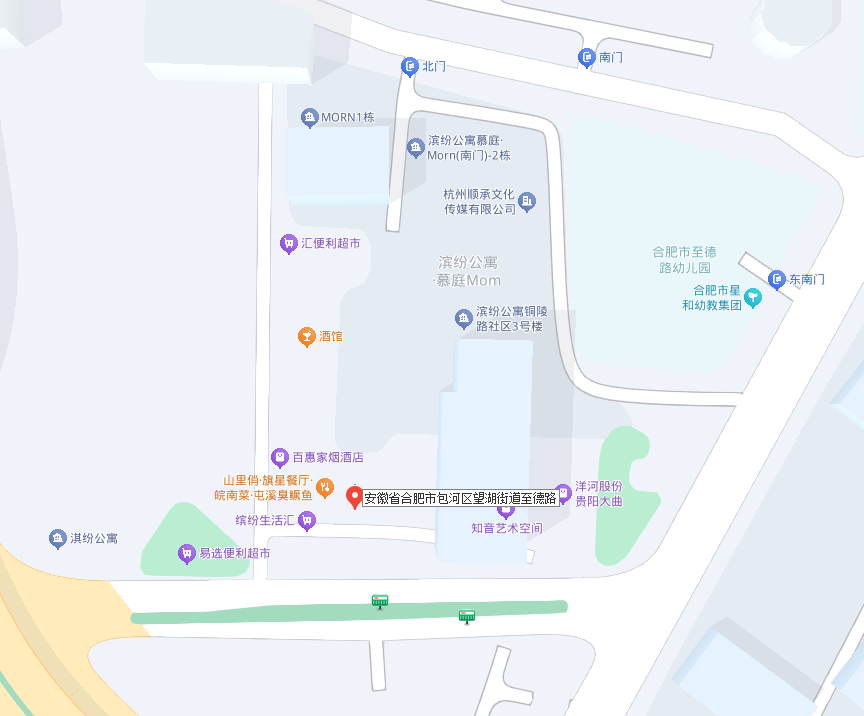Open 知音艺术空间 marker

click(x=505, y=512)
